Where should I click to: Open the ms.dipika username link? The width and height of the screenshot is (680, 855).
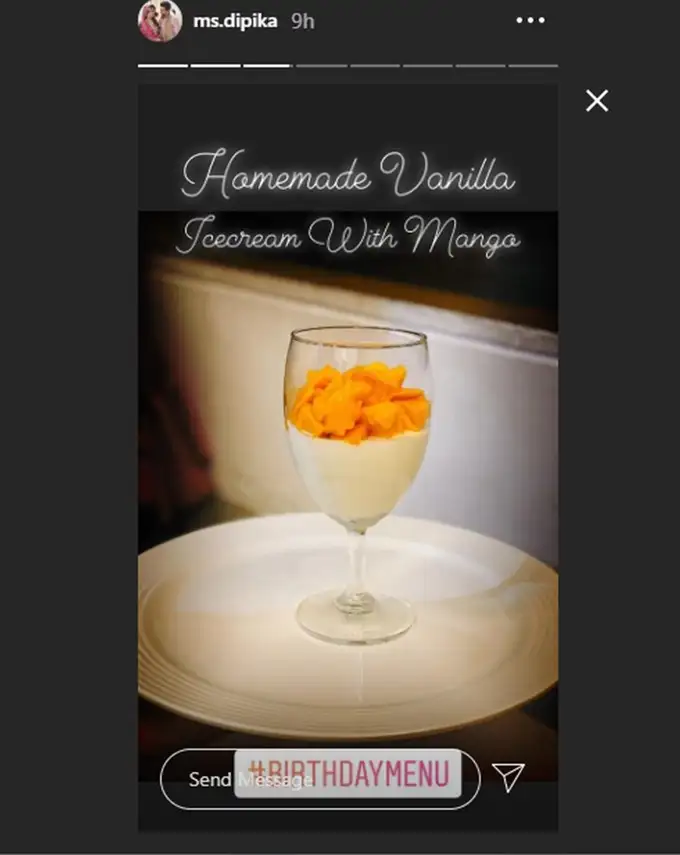coord(235,21)
